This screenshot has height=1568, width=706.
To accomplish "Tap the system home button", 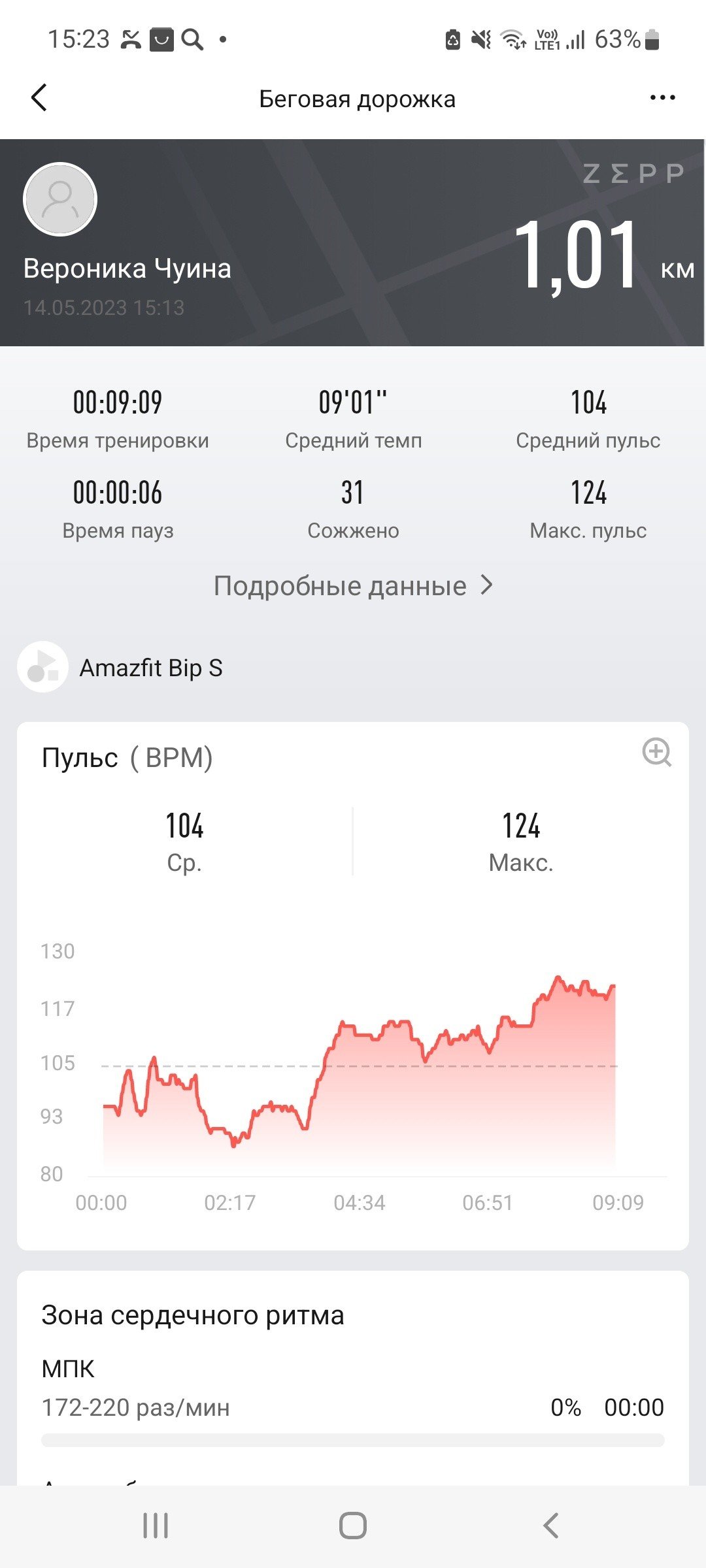I will tap(353, 1526).
